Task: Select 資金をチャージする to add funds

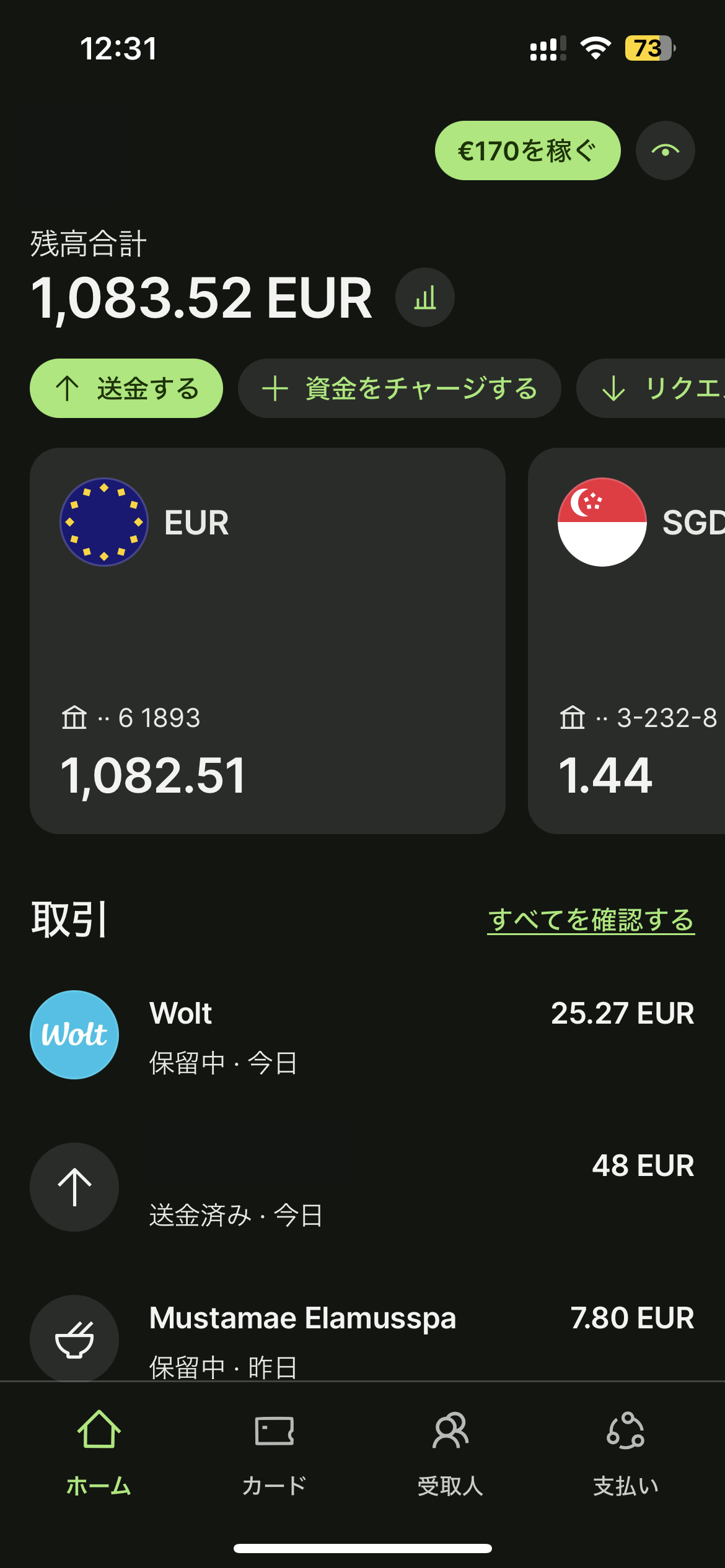Action: tap(400, 388)
